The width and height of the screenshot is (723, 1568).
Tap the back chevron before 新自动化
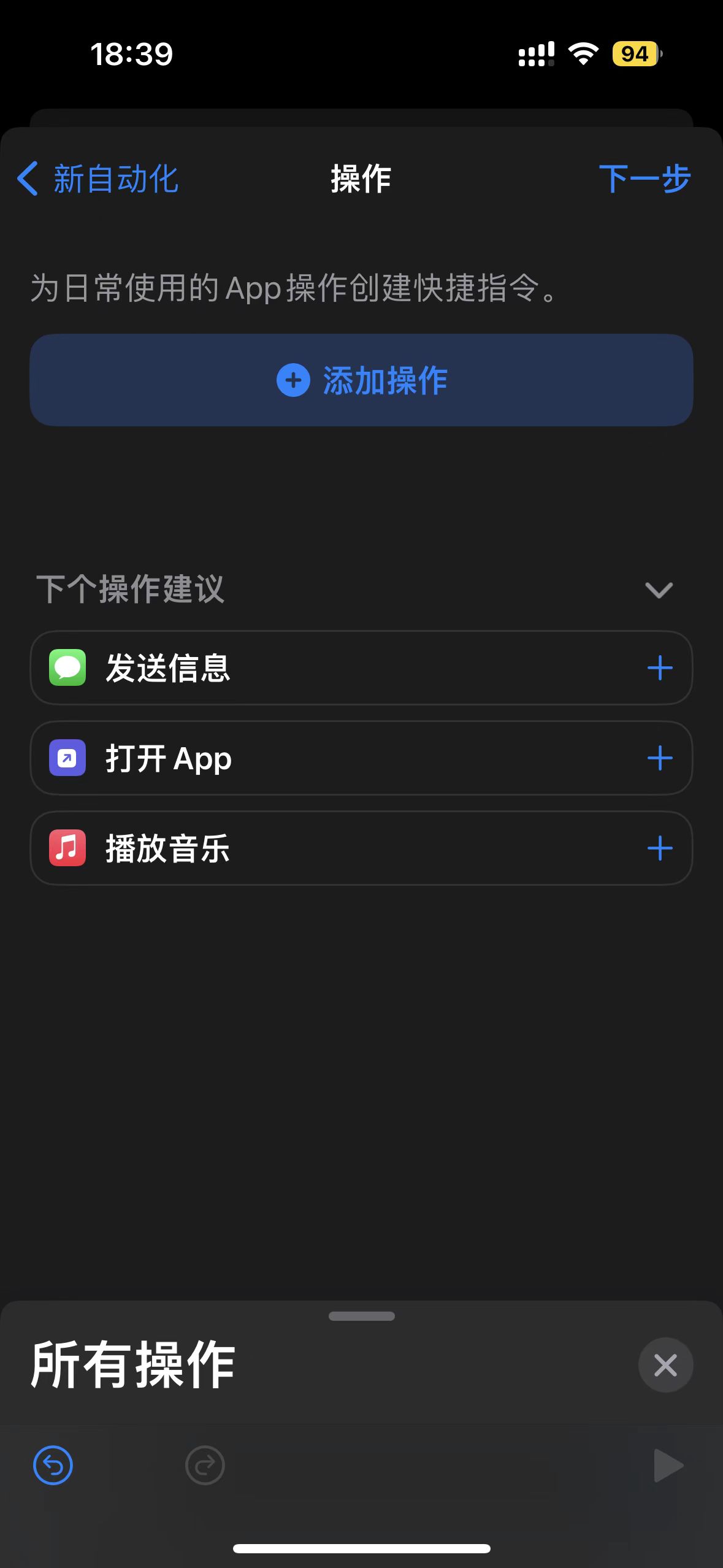tap(27, 179)
